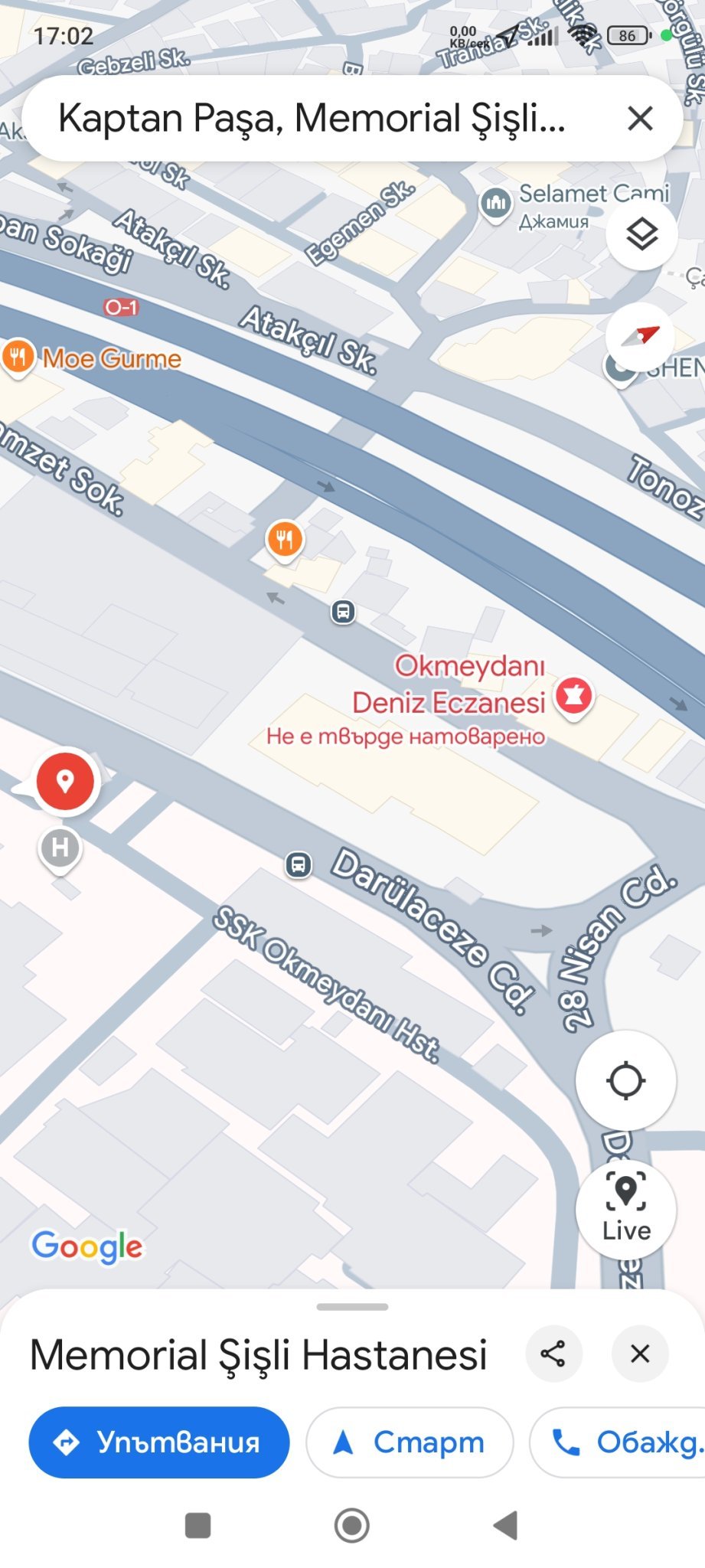This screenshot has width=705, height=1568.
Task: Open the Kaptan Paşa search field
Action: point(314,119)
